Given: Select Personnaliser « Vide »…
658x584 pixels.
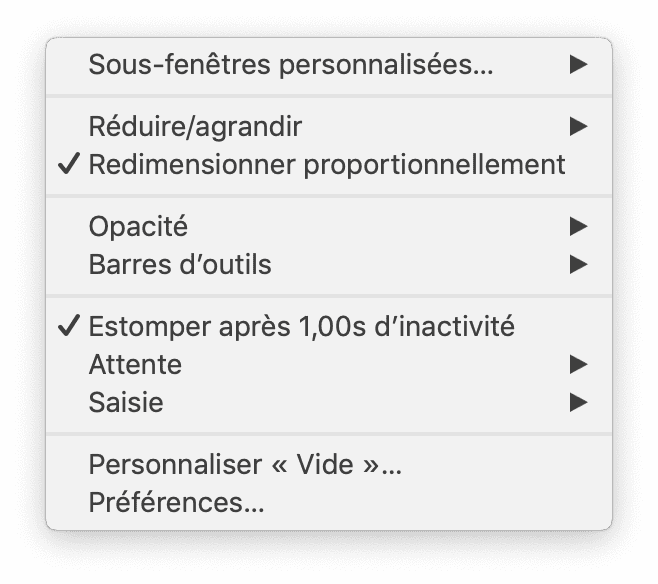Looking at the screenshot, I should point(245,465).
